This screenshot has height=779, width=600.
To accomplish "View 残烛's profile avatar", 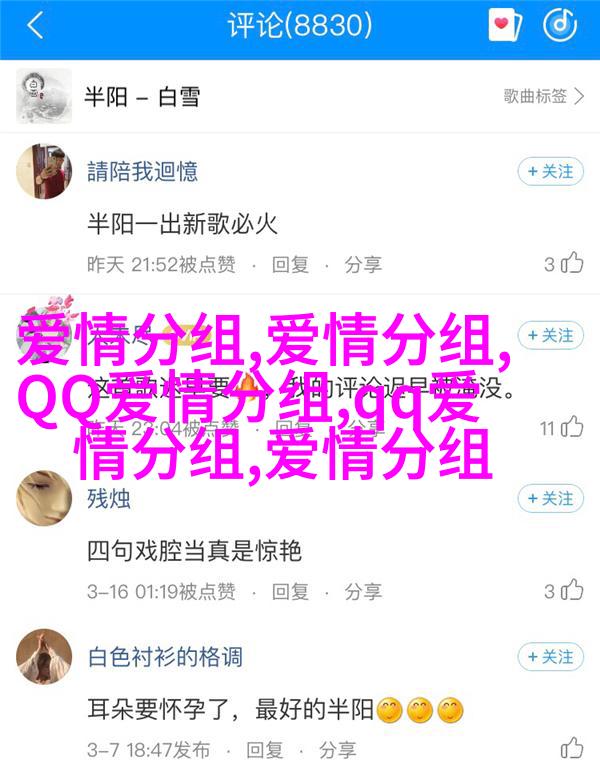I will 43,499.
